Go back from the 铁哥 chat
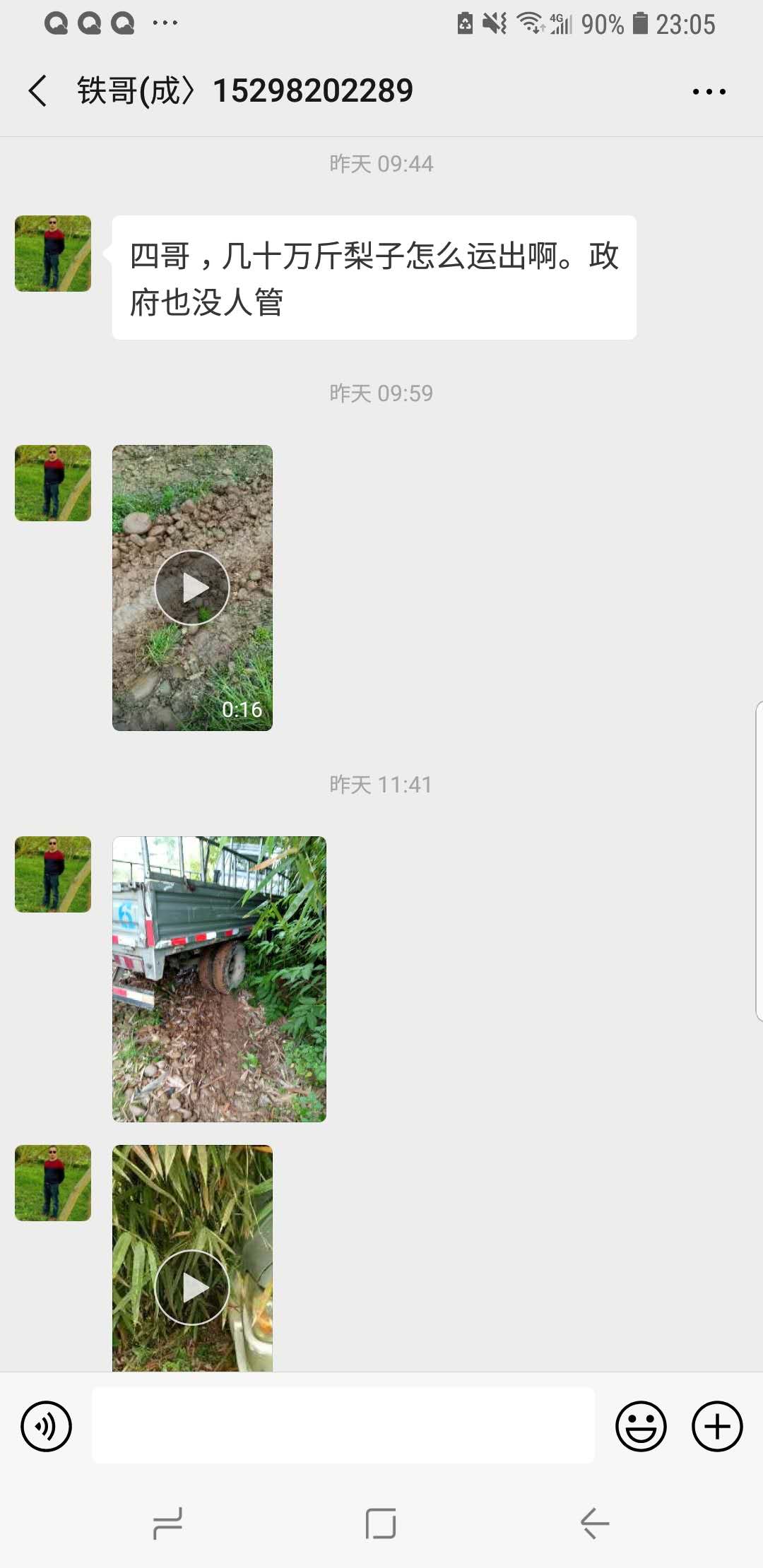The height and width of the screenshot is (1568, 763). click(x=38, y=91)
